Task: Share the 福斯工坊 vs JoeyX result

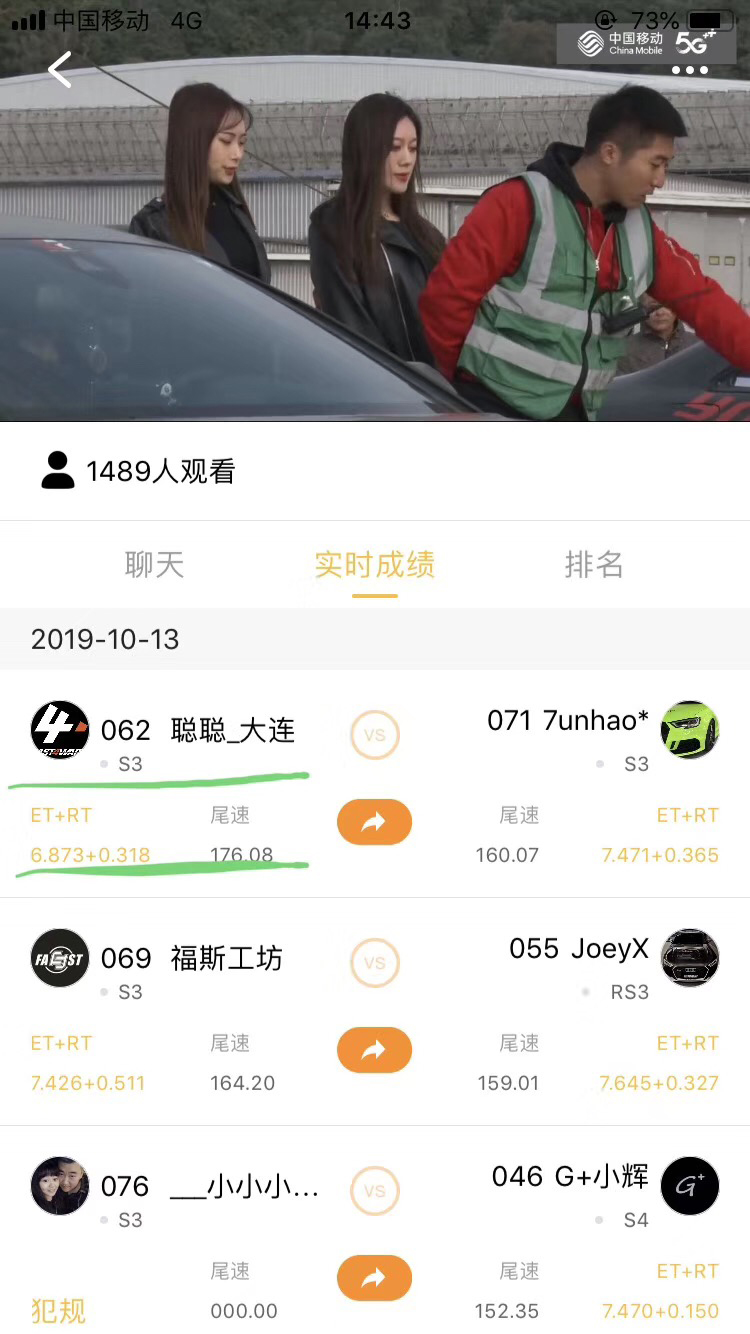Action: tap(374, 1050)
